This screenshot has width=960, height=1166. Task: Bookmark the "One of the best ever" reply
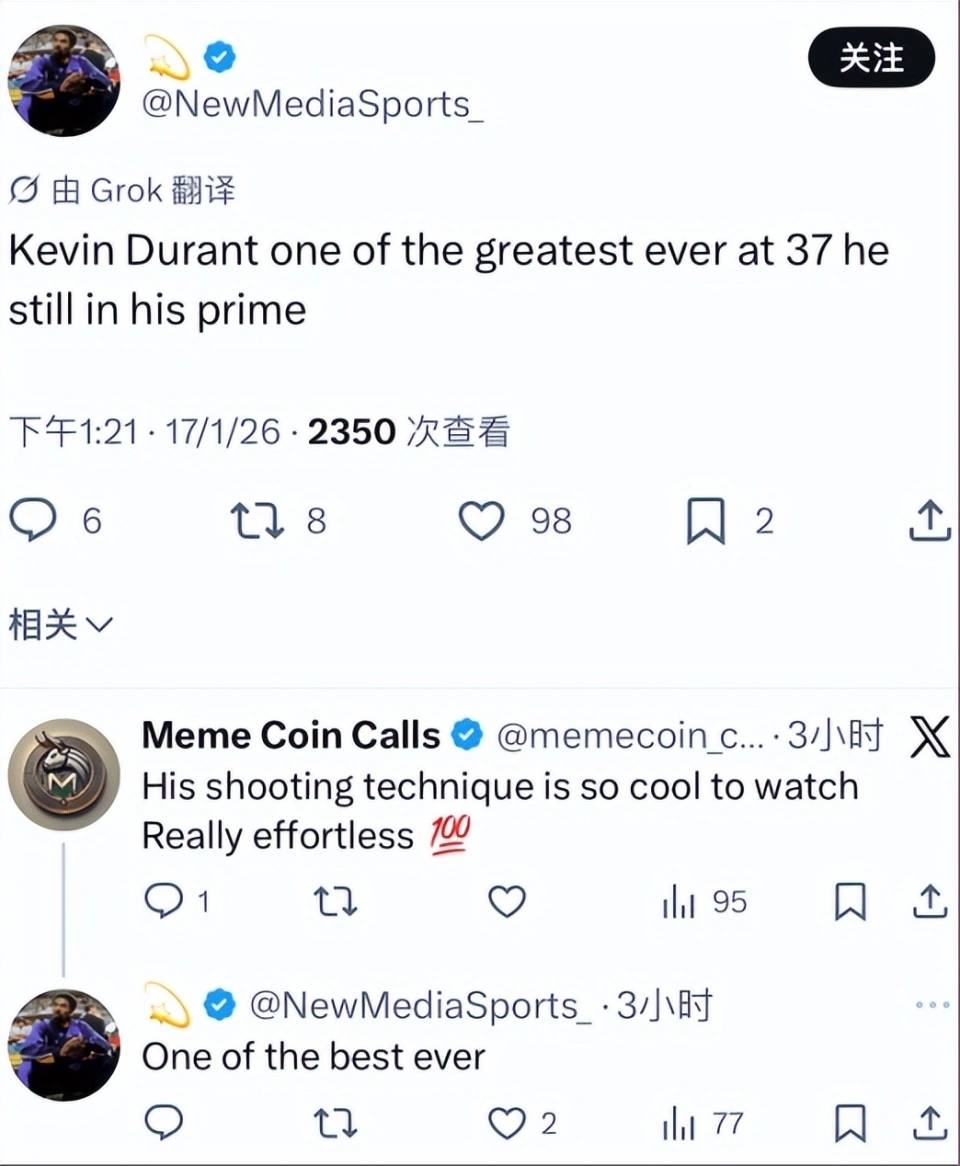tap(849, 1123)
